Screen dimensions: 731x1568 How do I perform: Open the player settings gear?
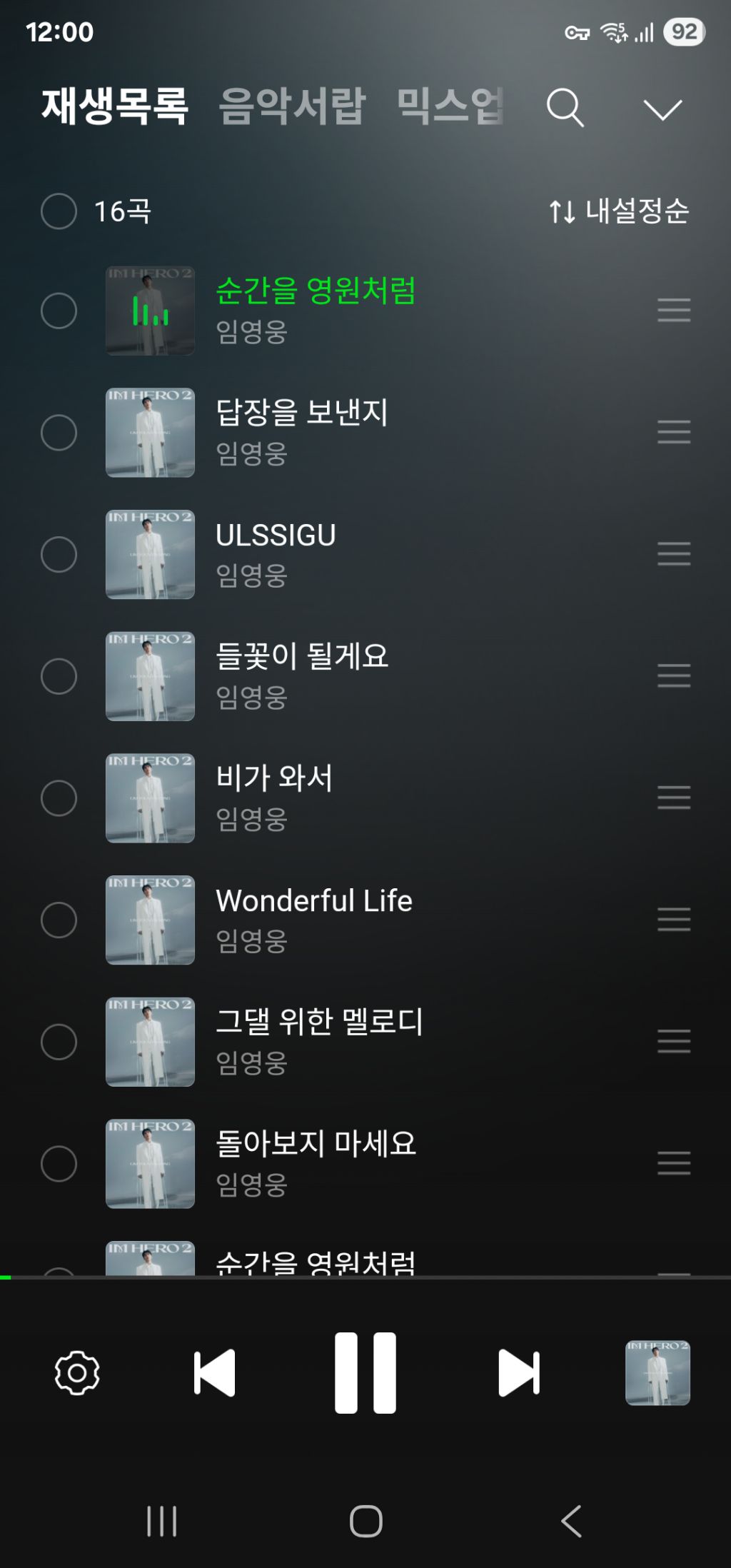pyautogui.click(x=77, y=1372)
